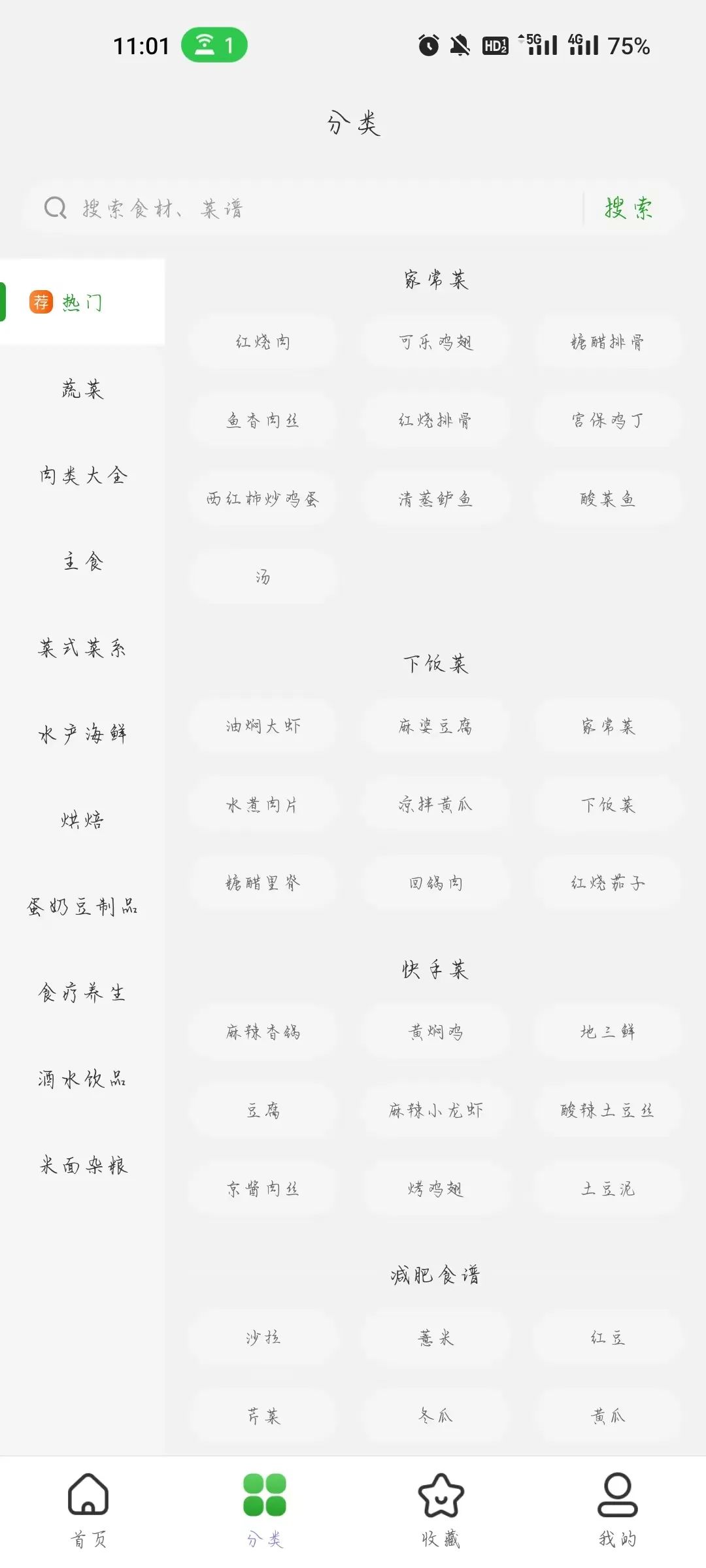Open 回锅肉 recipes
Screen dimensions: 706x1568
point(435,883)
